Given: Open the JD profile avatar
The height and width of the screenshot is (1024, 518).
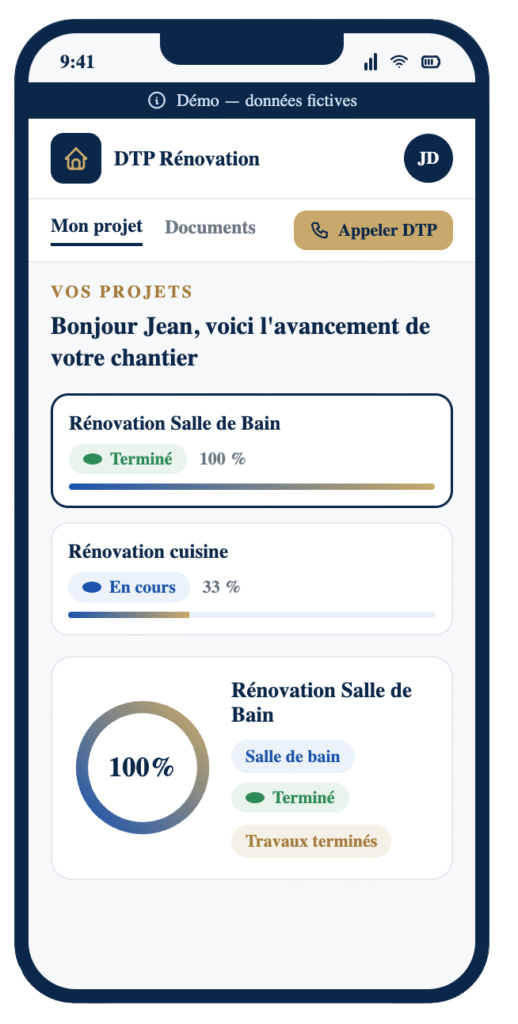Looking at the screenshot, I should click(x=428, y=158).
